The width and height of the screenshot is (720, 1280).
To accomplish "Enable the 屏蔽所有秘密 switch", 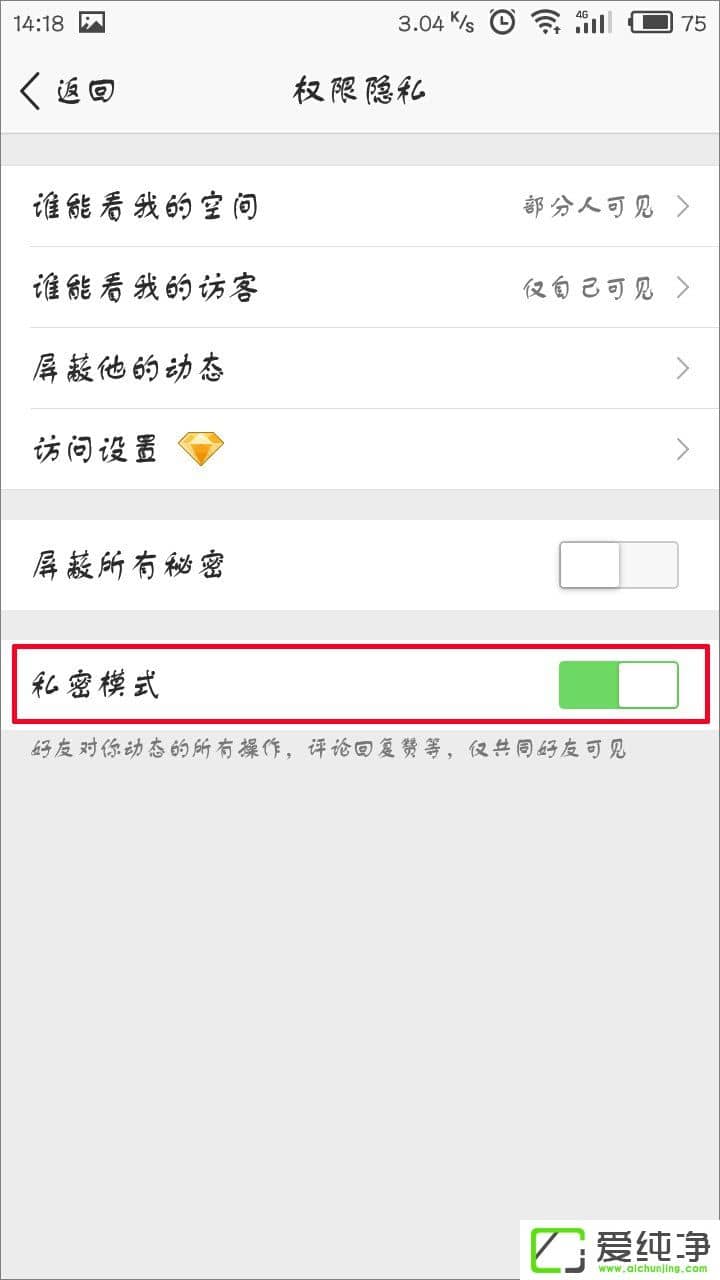I will tap(618, 565).
